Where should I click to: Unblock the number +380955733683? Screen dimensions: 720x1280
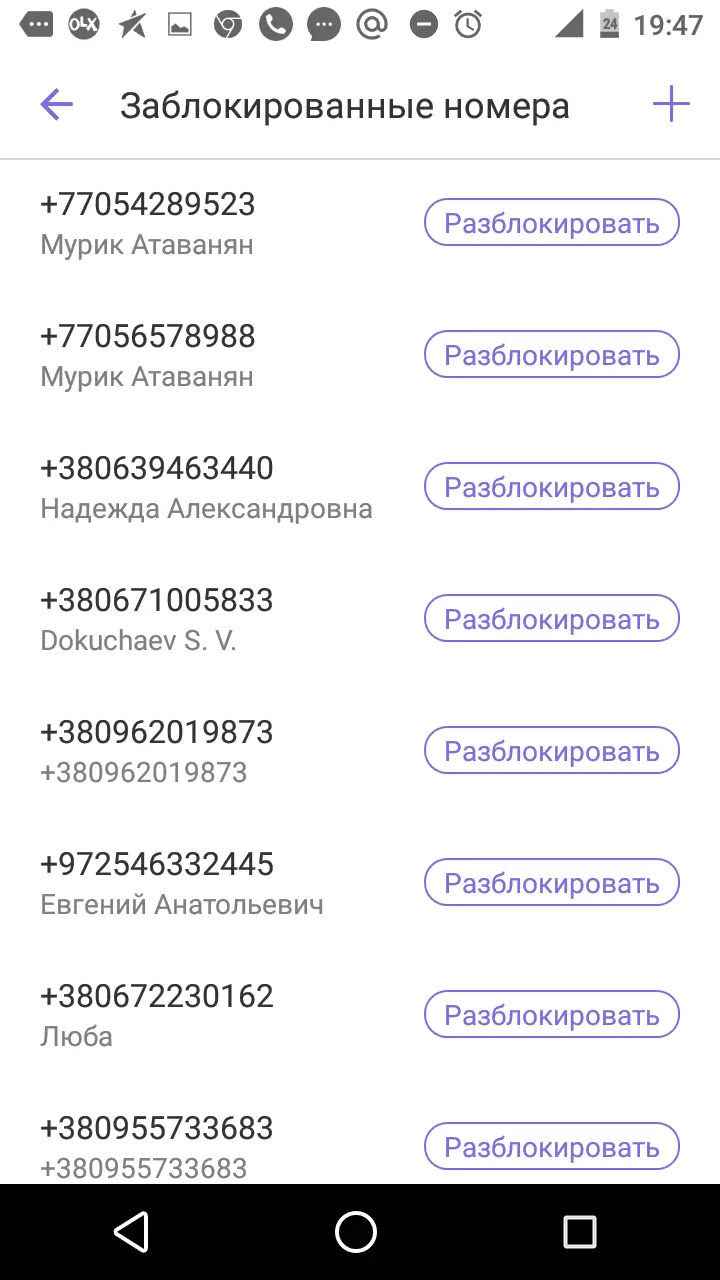coord(551,1147)
